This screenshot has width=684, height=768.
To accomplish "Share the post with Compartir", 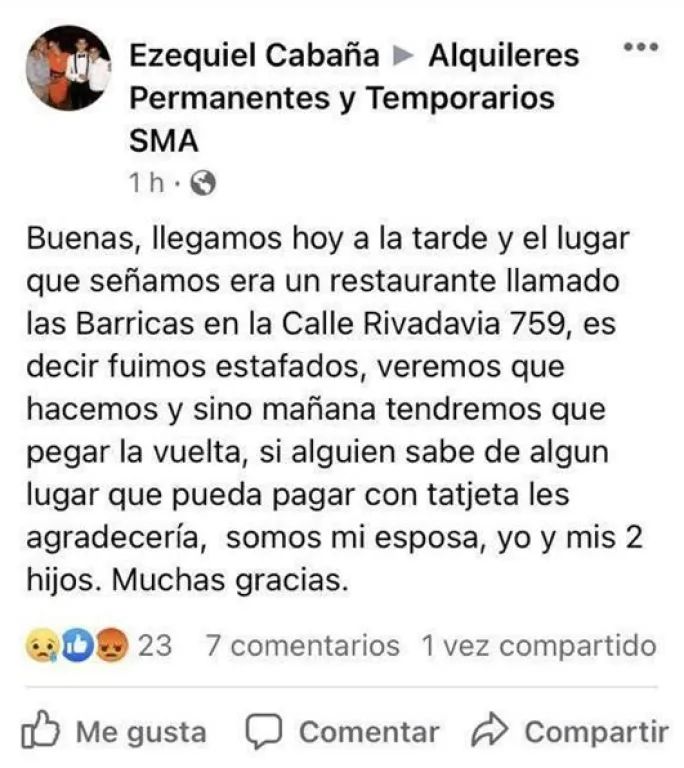I will coord(571,732).
